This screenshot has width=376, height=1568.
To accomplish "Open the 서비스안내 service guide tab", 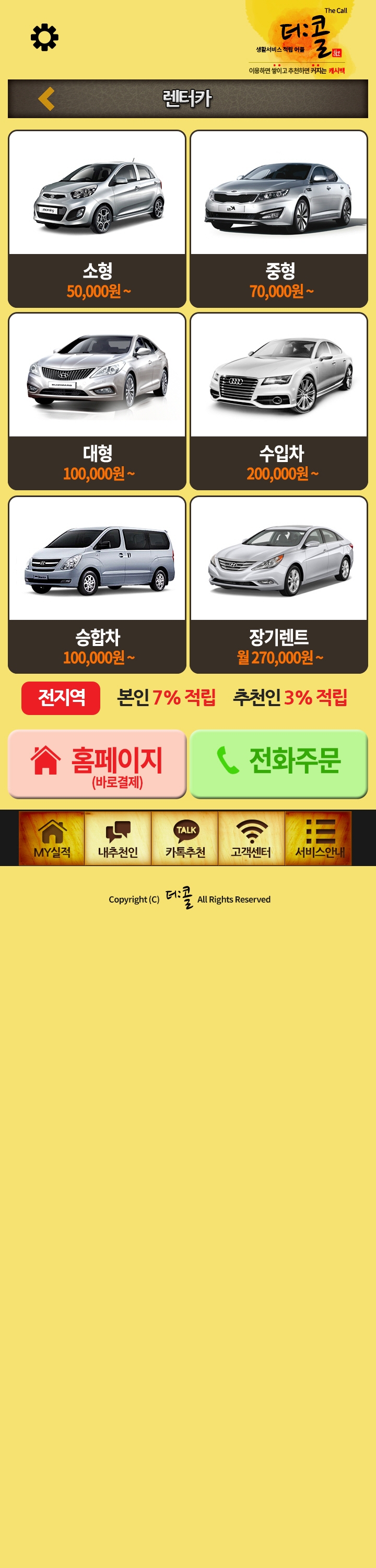I will point(318,838).
